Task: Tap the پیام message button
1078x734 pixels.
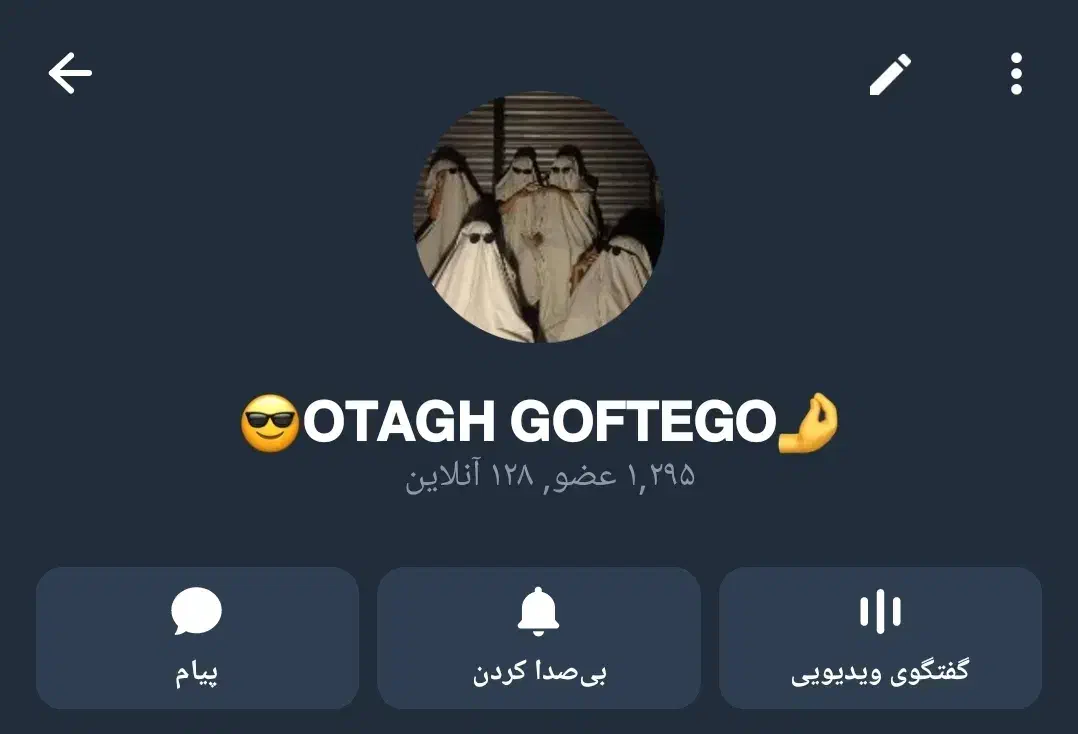Action: tap(197, 638)
